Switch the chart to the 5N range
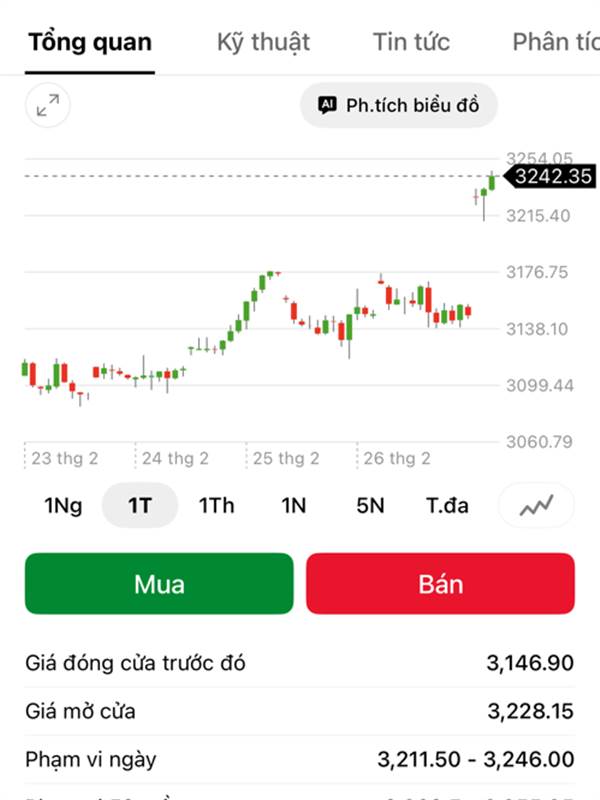 pos(370,505)
